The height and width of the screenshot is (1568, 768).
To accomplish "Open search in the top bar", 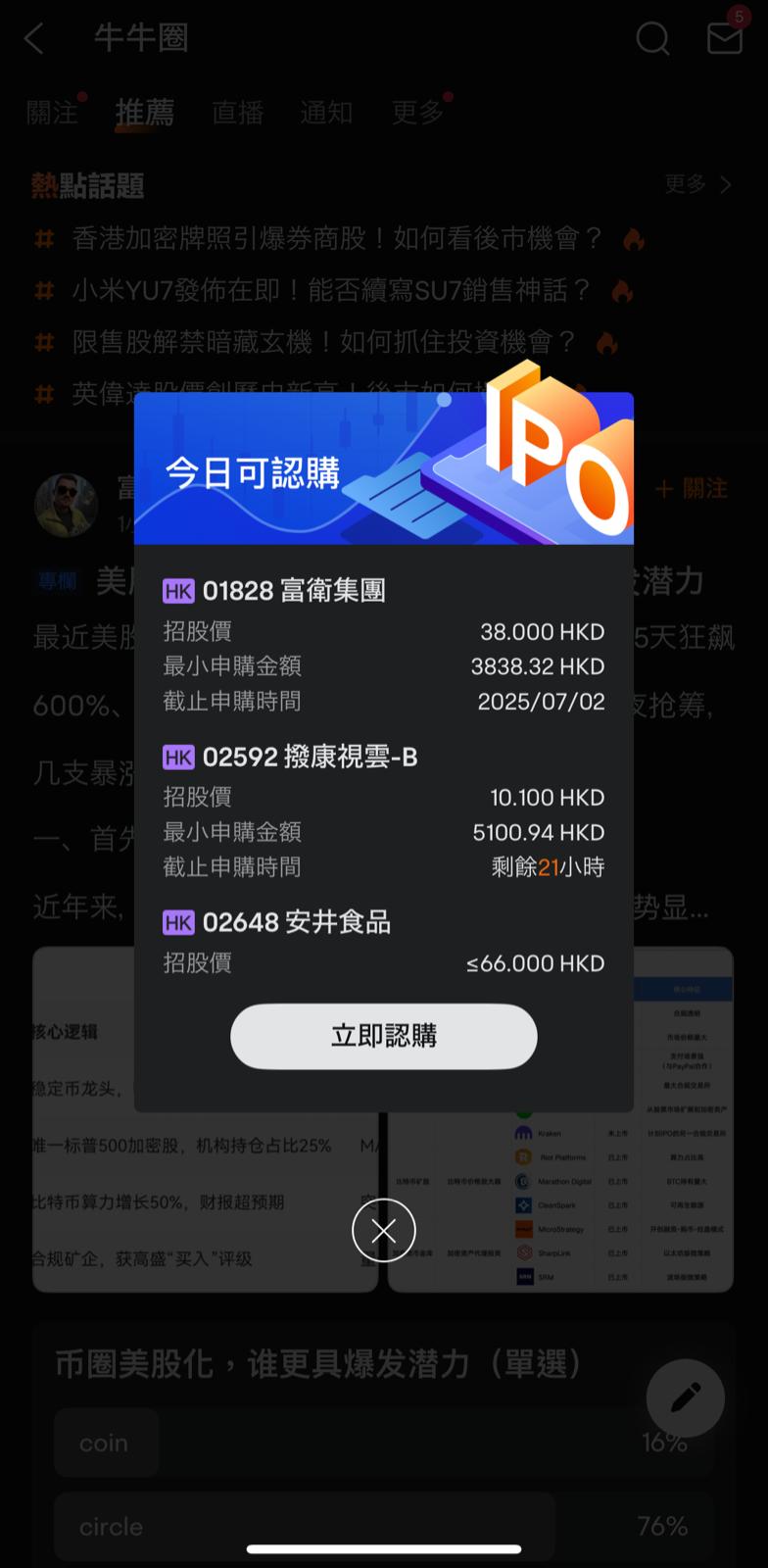I will [652, 38].
